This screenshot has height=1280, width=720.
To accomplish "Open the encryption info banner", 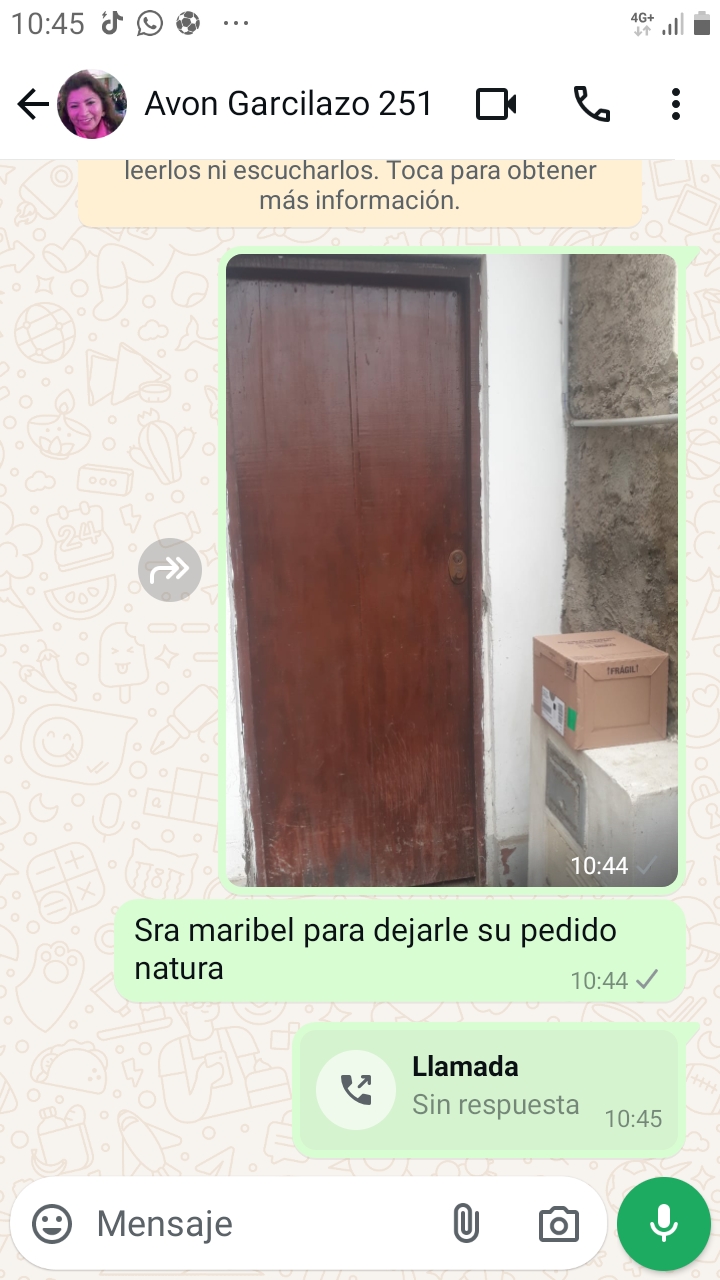I will 360,186.
